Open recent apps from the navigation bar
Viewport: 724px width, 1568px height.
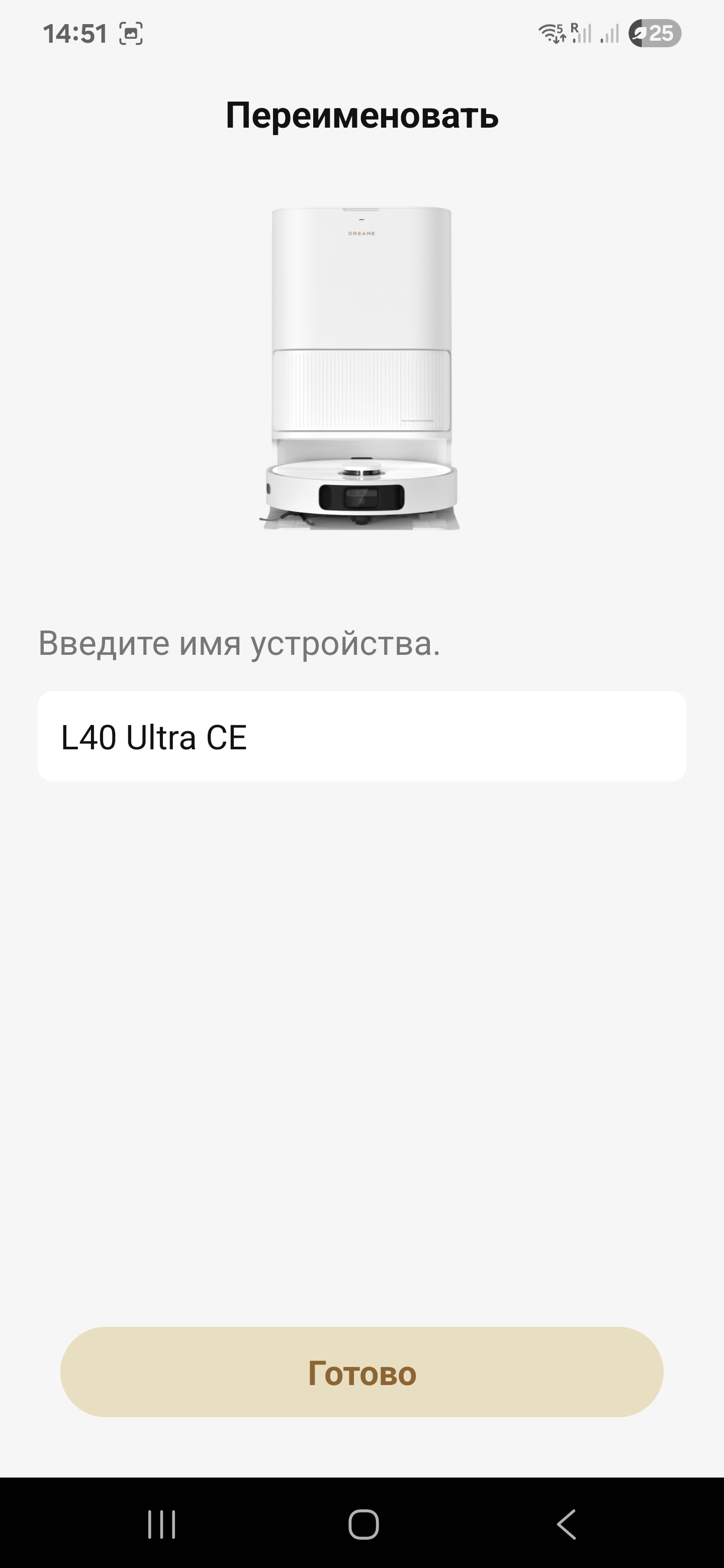tap(161, 1524)
